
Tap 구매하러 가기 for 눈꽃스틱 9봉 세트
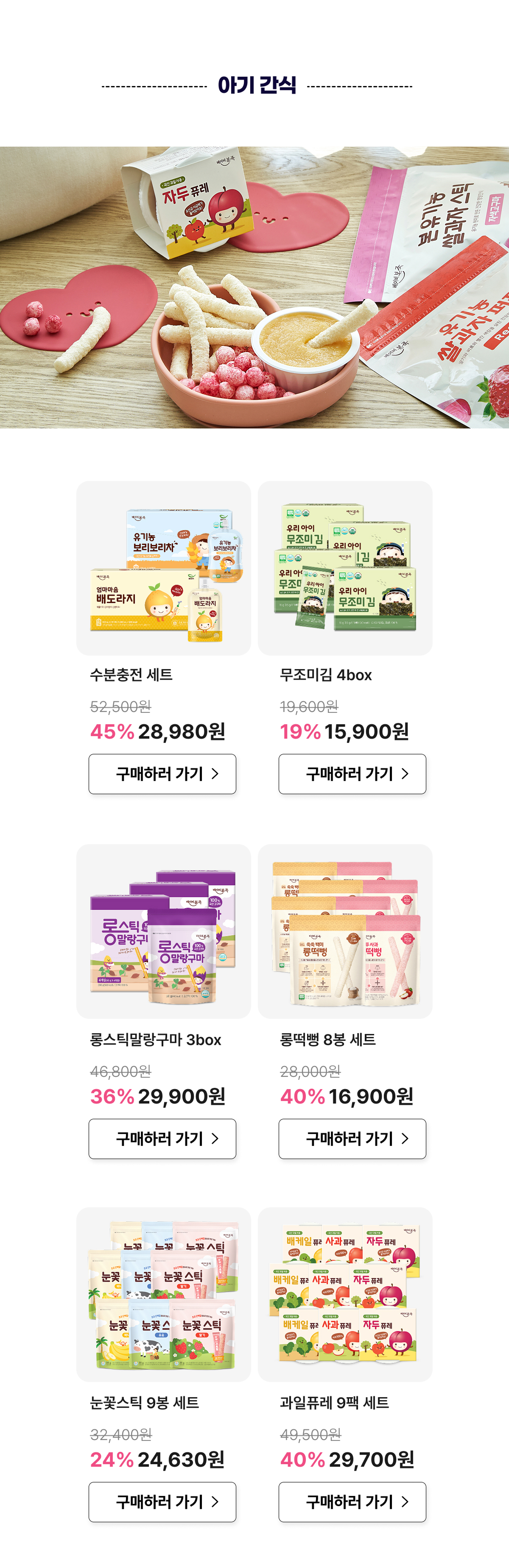(x=162, y=1501)
